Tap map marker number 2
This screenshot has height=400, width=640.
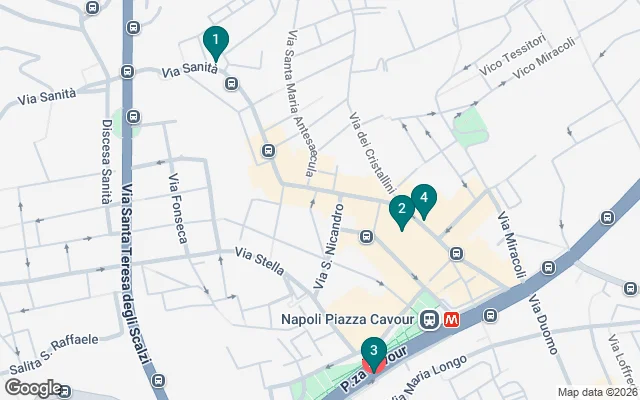401,210
